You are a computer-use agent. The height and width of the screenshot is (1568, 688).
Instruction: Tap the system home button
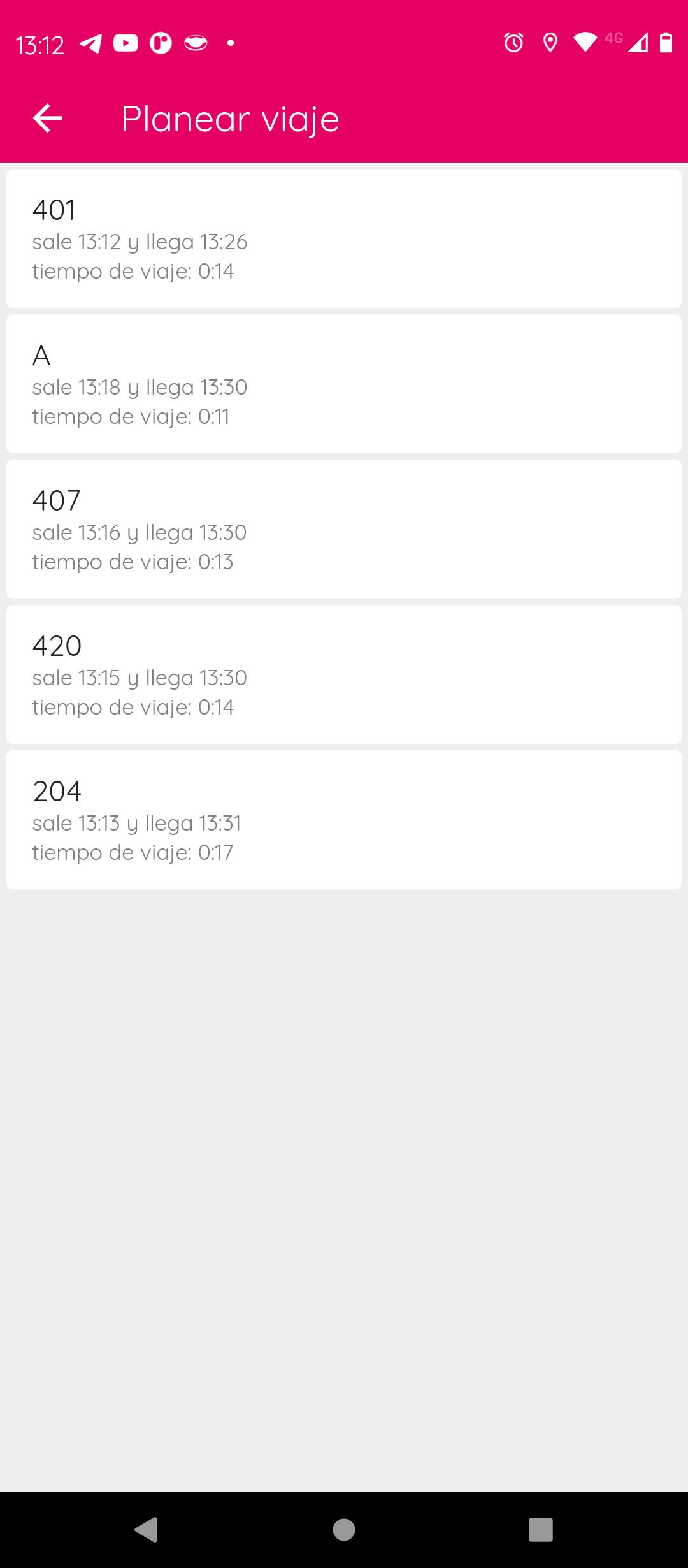[x=344, y=1529]
